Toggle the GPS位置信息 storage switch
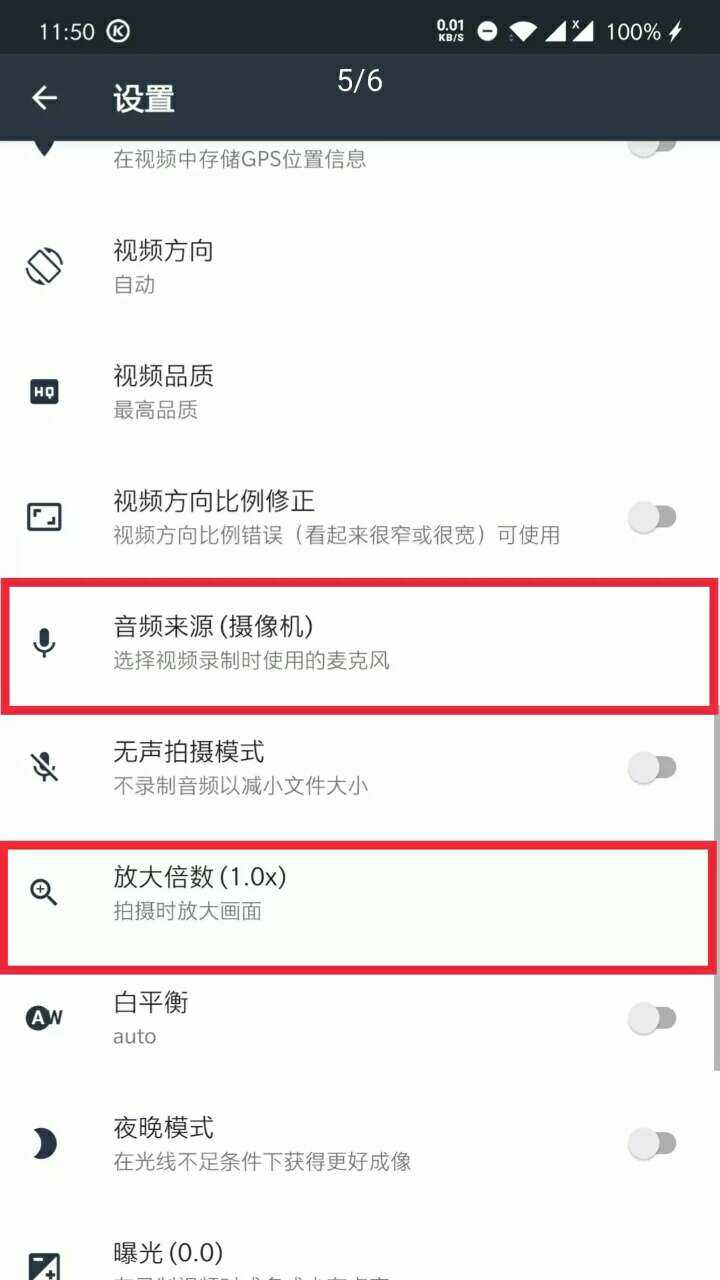This screenshot has height=1280, width=720. 652,146
